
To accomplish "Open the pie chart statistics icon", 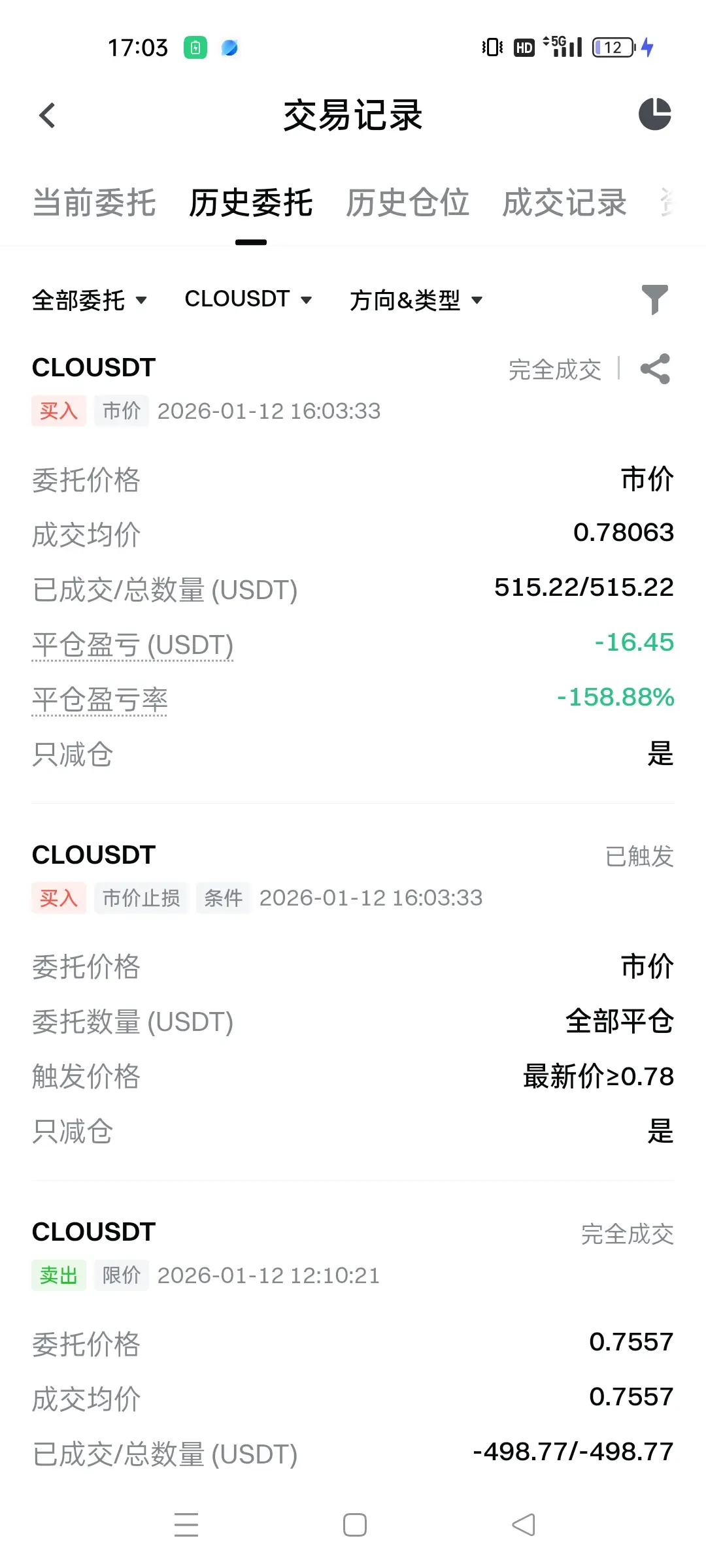I will point(654,114).
